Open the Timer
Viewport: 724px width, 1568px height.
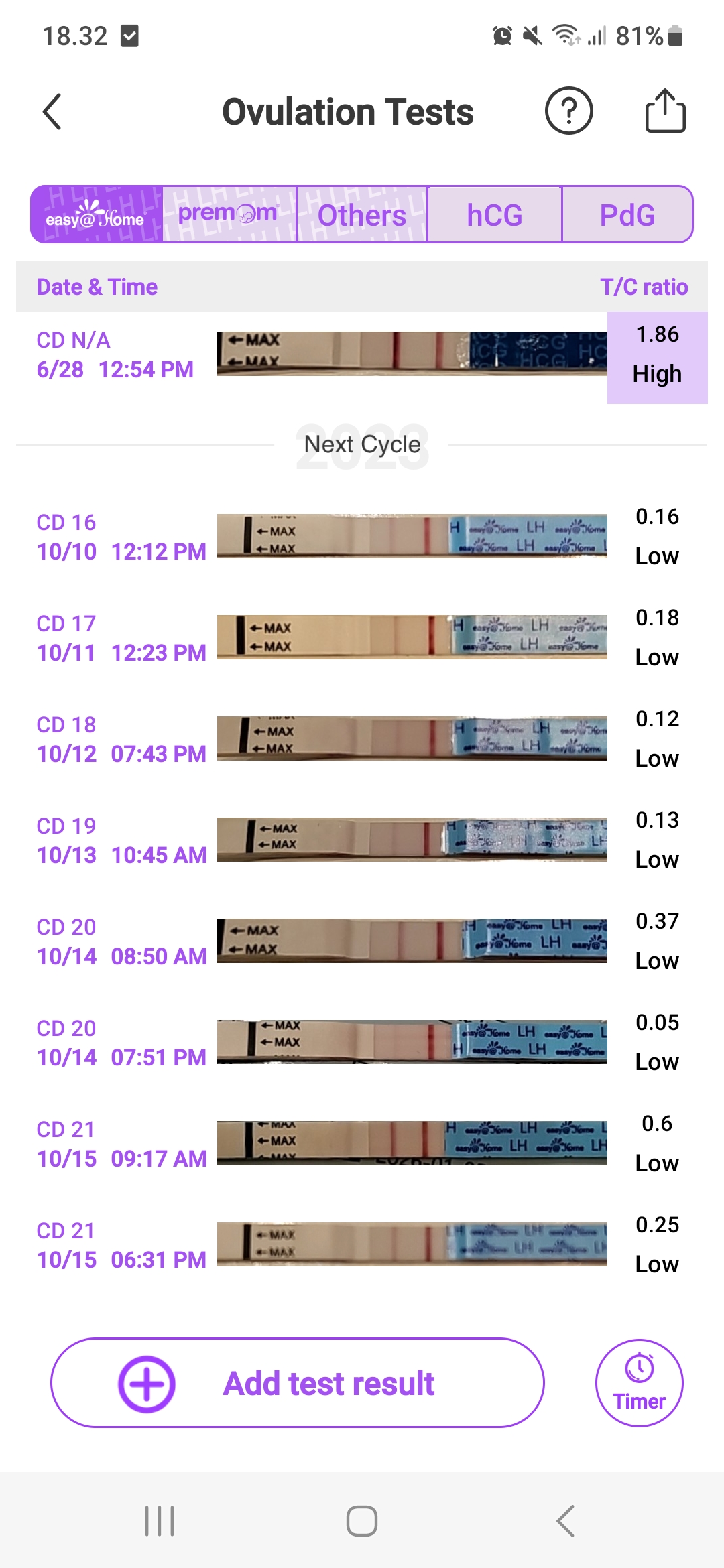639,1383
